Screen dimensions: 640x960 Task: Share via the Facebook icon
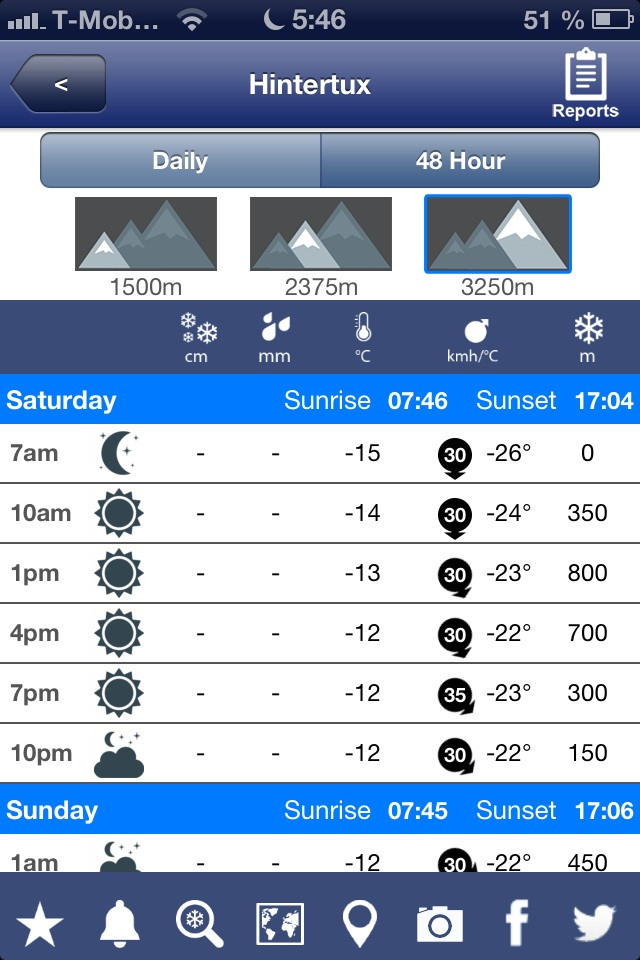click(x=517, y=922)
